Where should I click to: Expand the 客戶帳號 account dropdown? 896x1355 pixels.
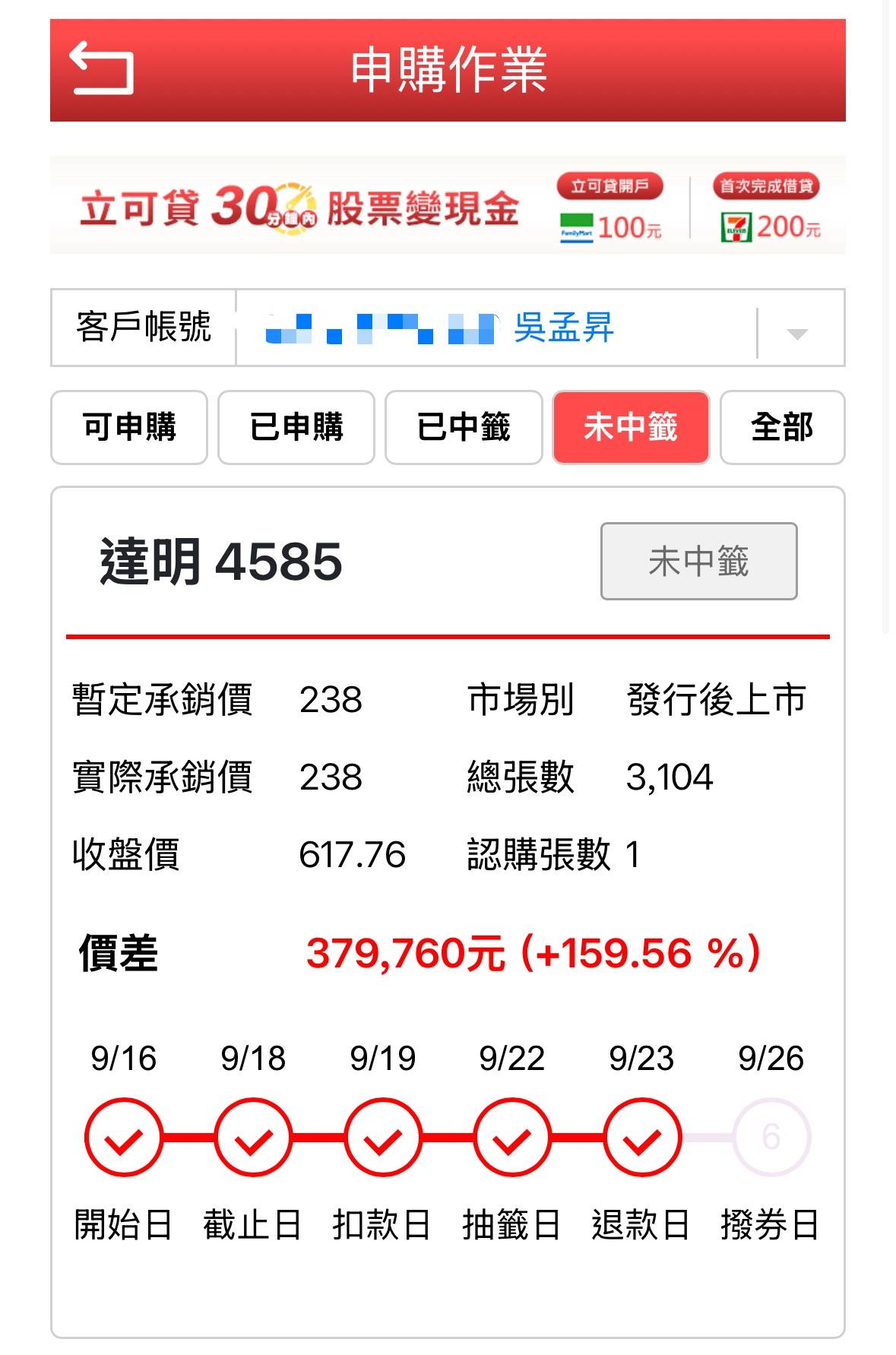796,333
